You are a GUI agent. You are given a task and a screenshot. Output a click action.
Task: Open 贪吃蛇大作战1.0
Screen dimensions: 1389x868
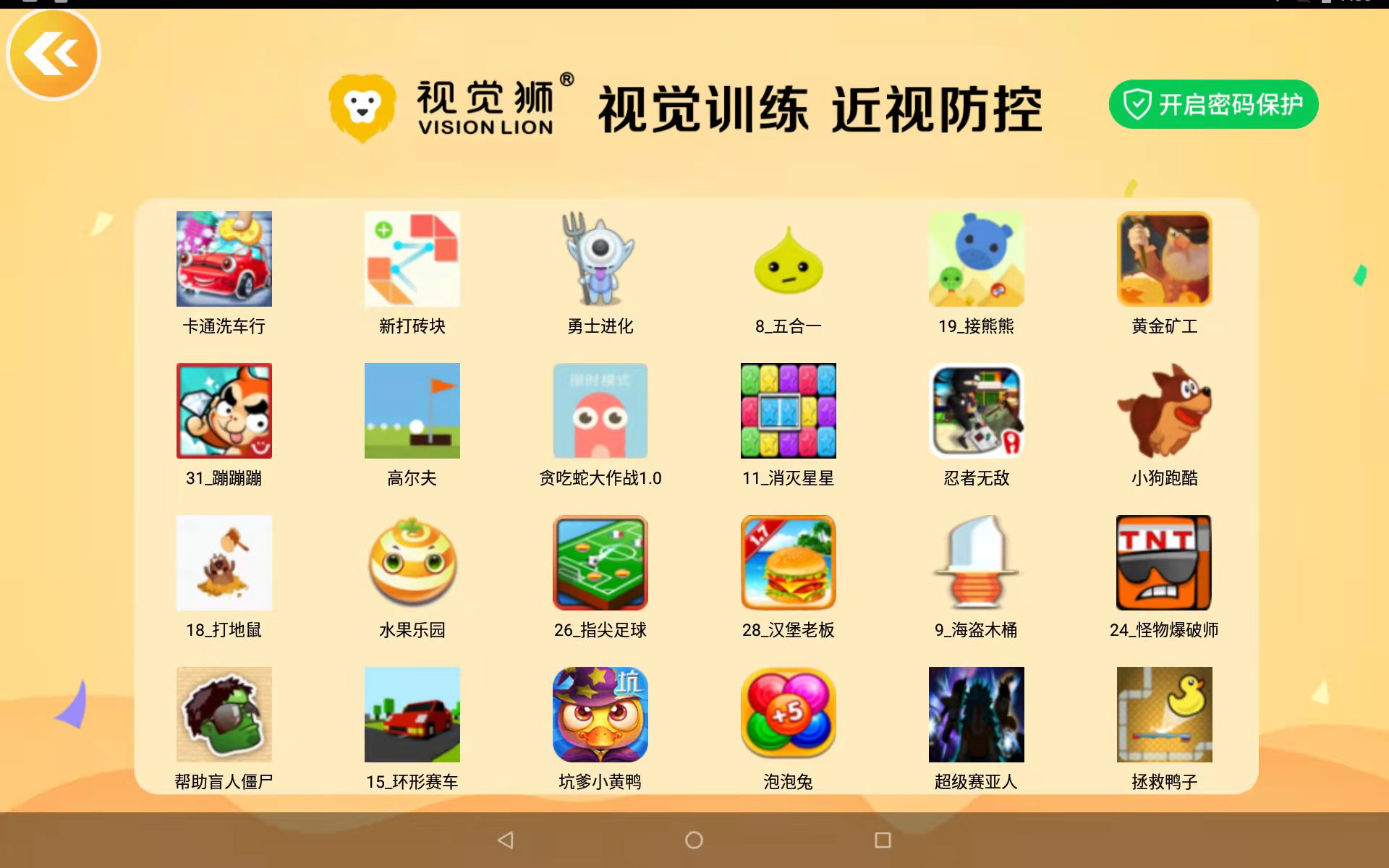click(x=600, y=411)
